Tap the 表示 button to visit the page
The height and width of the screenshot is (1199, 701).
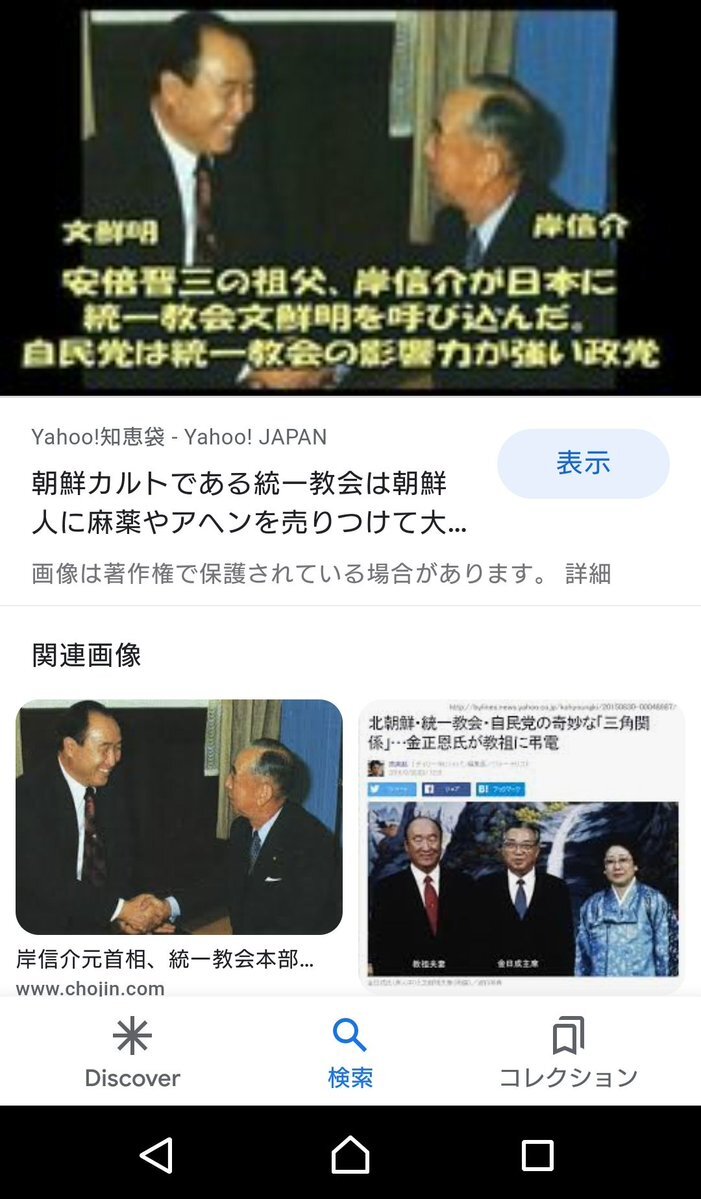(x=583, y=464)
